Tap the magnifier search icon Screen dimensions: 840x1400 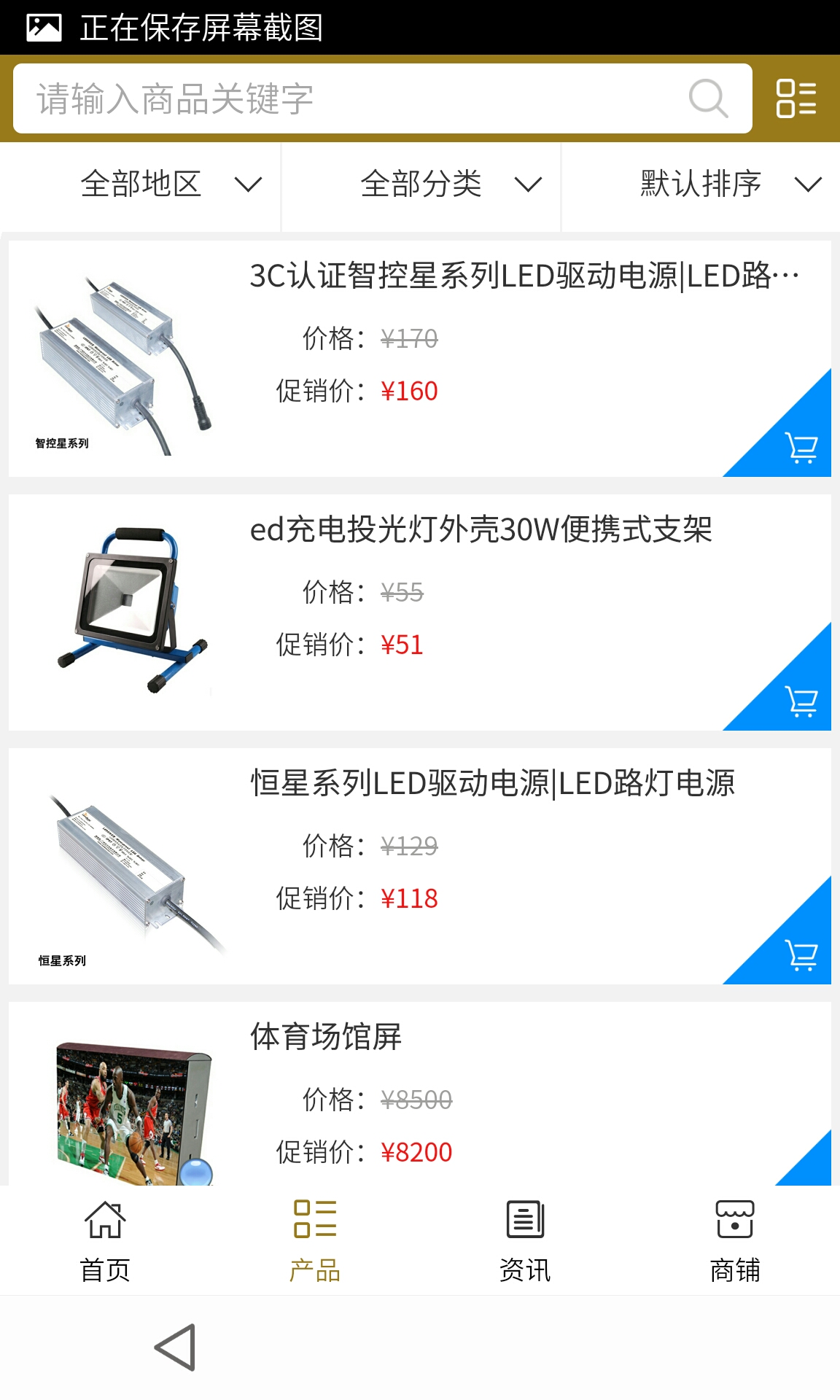pyautogui.click(x=707, y=98)
